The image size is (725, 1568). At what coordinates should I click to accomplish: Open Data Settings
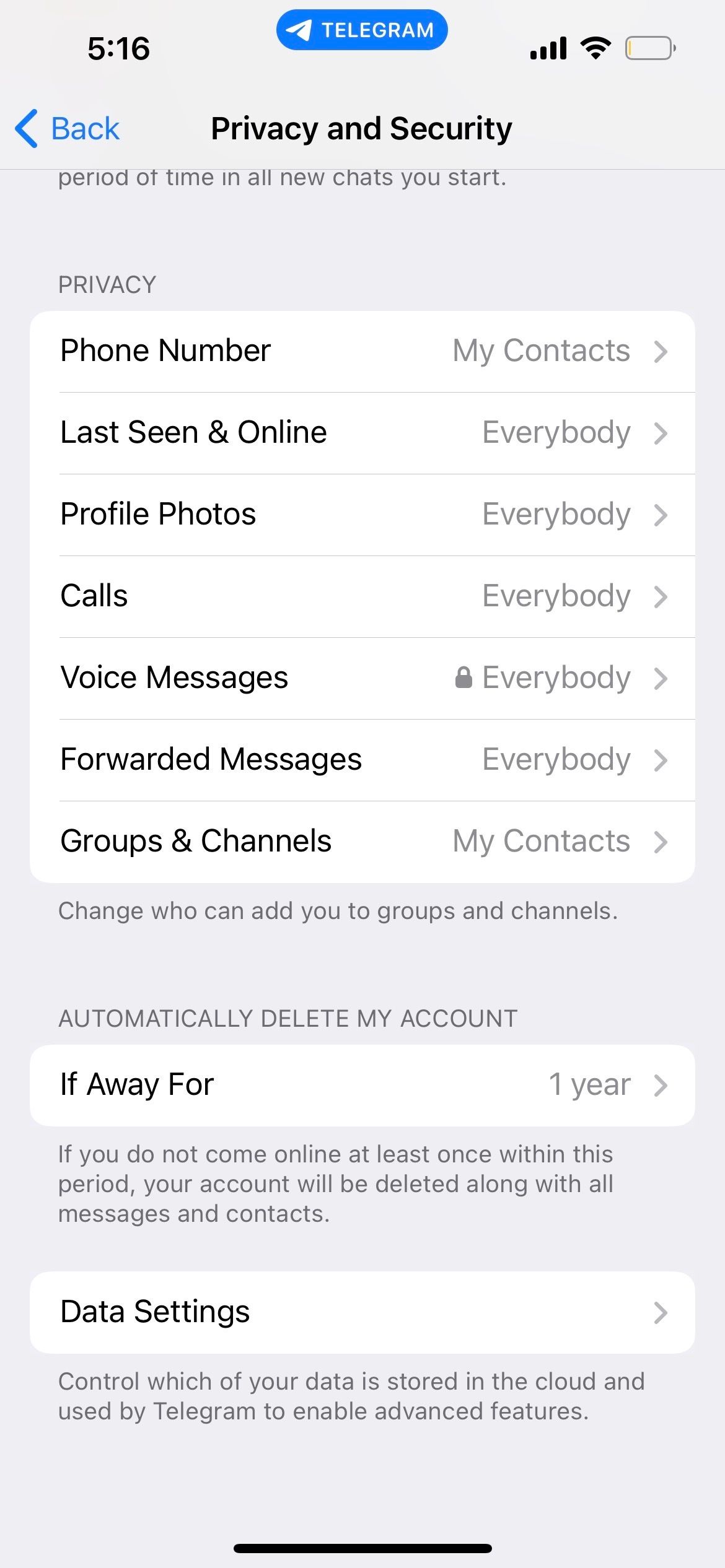click(x=362, y=1312)
